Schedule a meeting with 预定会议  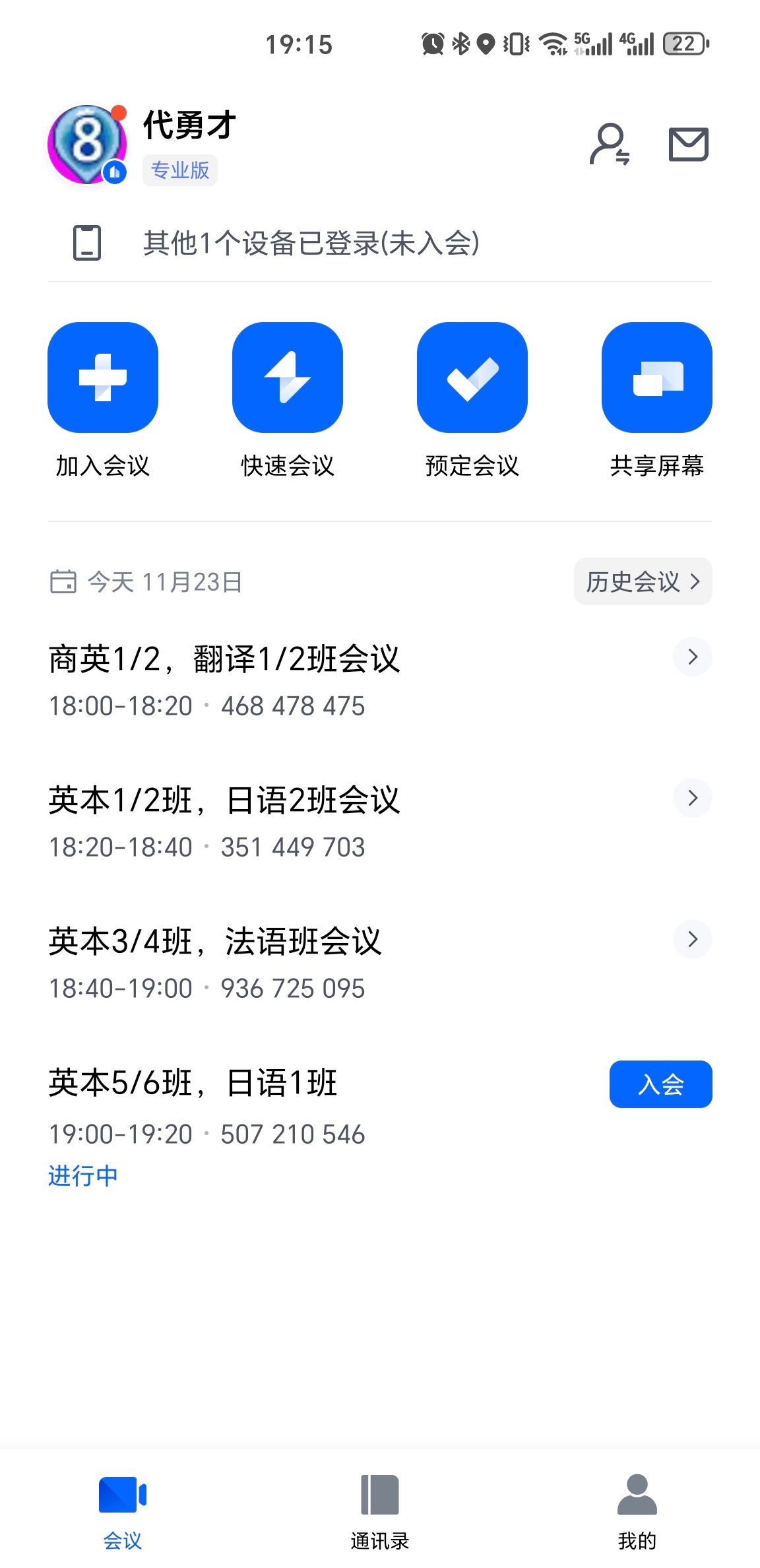pos(472,377)
